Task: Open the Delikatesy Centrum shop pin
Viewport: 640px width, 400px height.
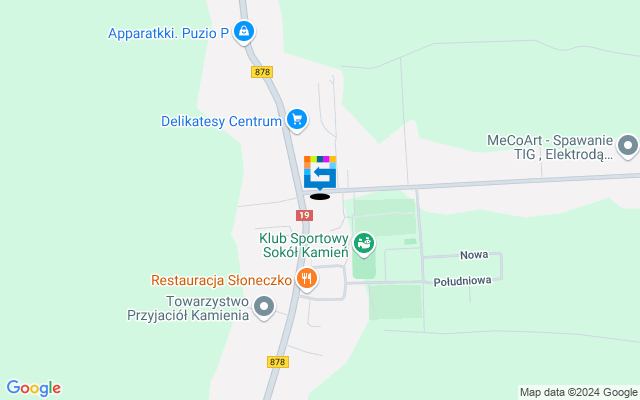Action: [x=295, y=120]
